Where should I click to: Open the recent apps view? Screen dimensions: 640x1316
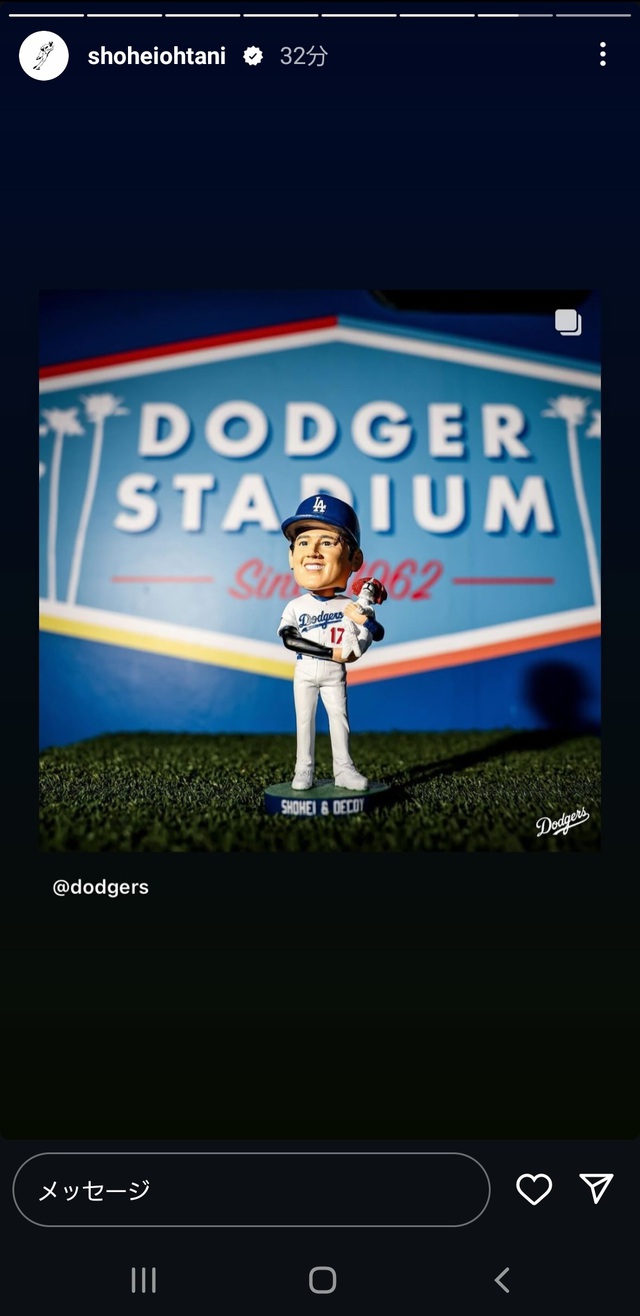144,1280
